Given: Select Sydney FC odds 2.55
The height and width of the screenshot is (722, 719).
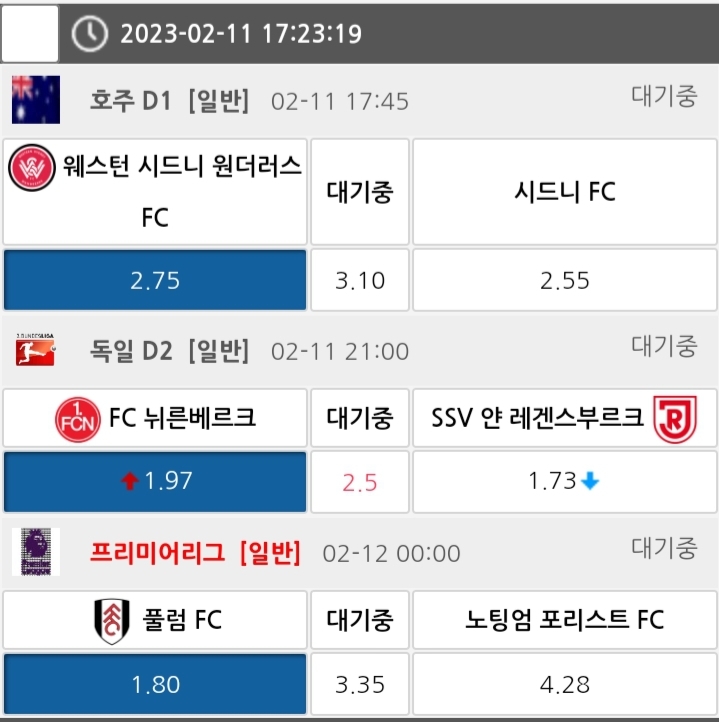Looking at the screenshot, I should coord(565,281).
